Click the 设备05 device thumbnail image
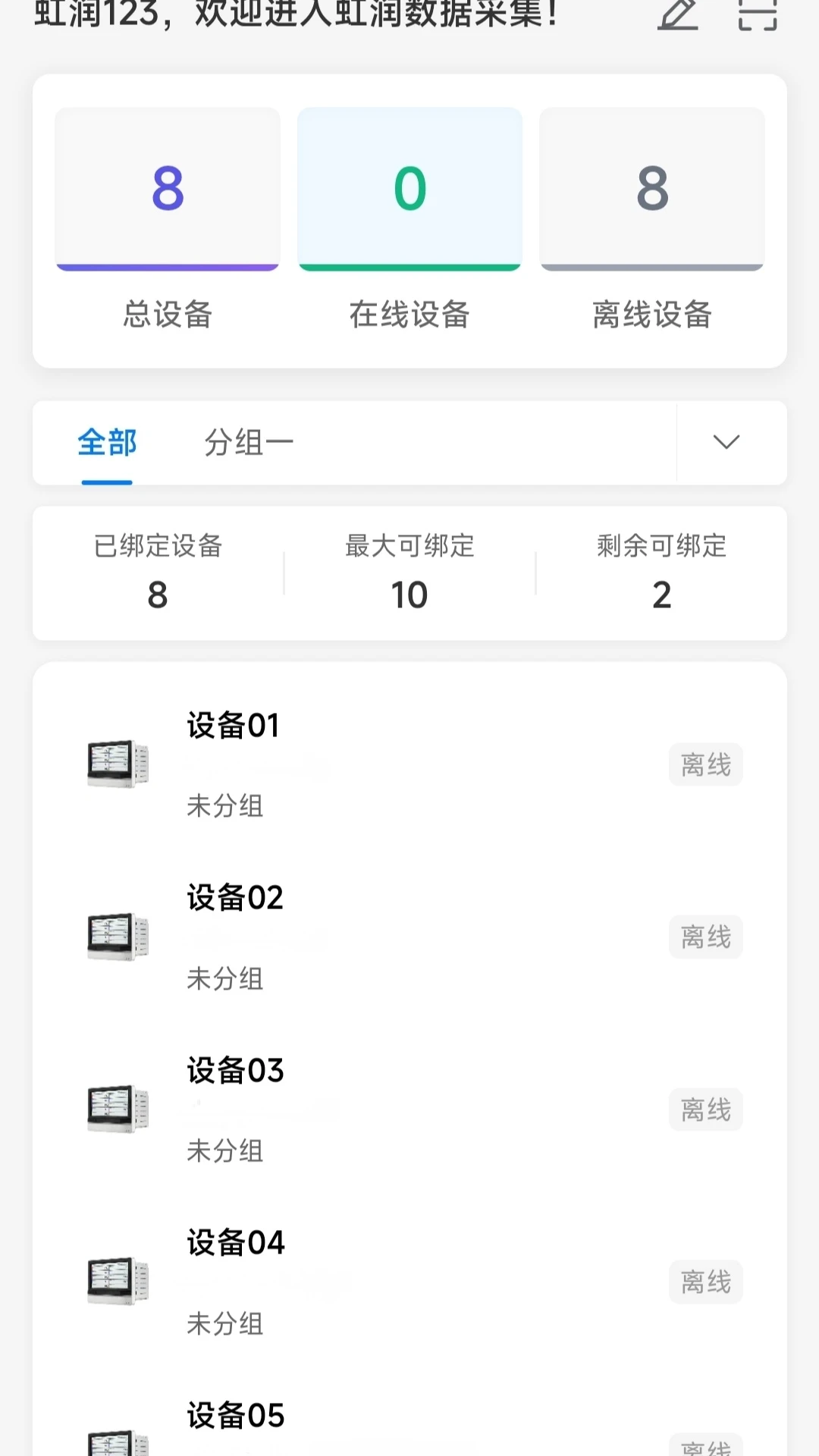 click(x=114, y=1445)
